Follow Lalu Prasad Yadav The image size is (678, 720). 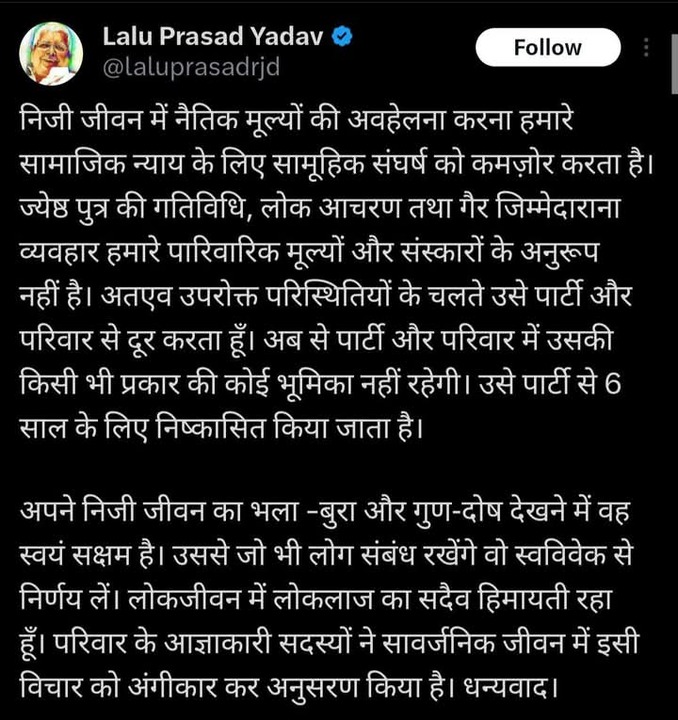coord(547,47)
